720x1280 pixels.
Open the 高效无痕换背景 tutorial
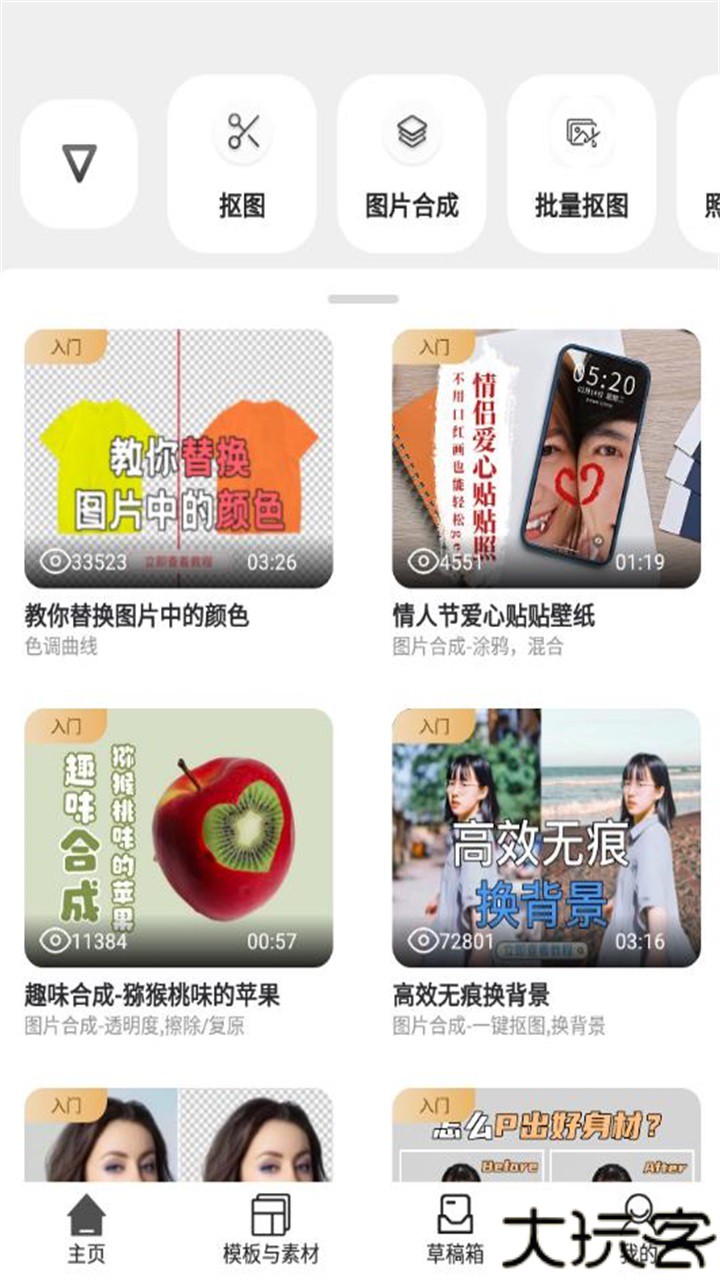point(546,837)
